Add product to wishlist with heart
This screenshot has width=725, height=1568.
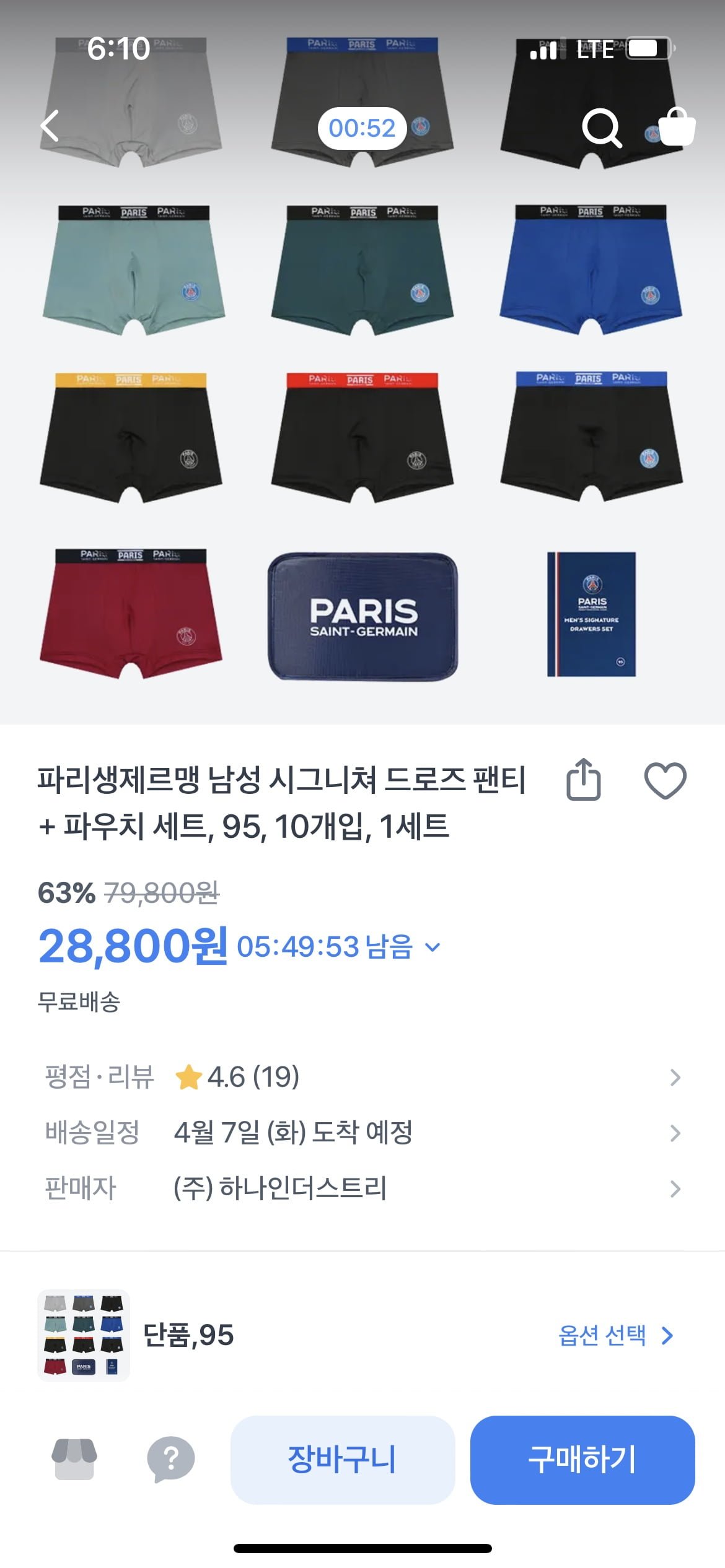coord(666,780)
